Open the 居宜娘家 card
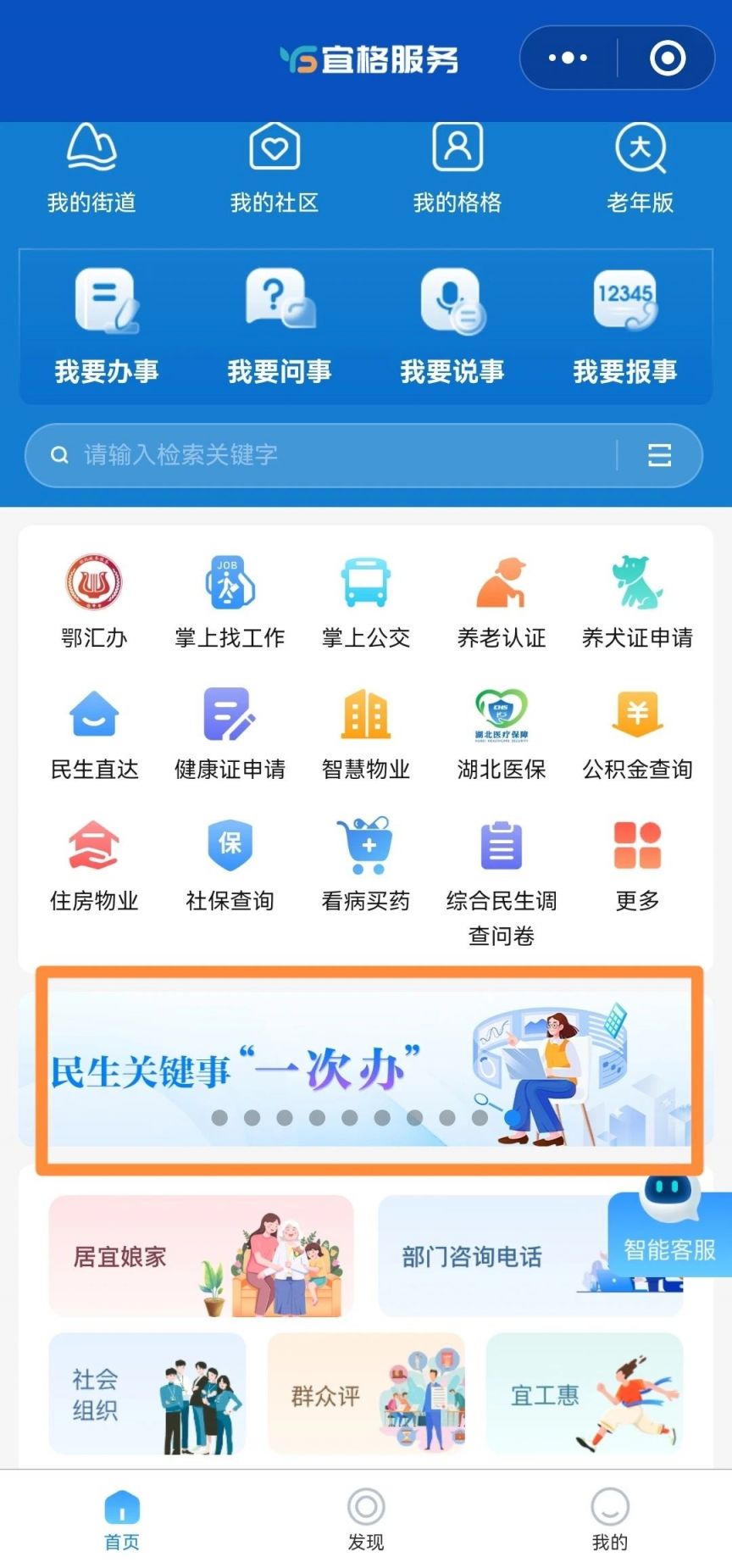Image resolution: width=732 pixels, height=1568 pixels. tap(201, 1255)
